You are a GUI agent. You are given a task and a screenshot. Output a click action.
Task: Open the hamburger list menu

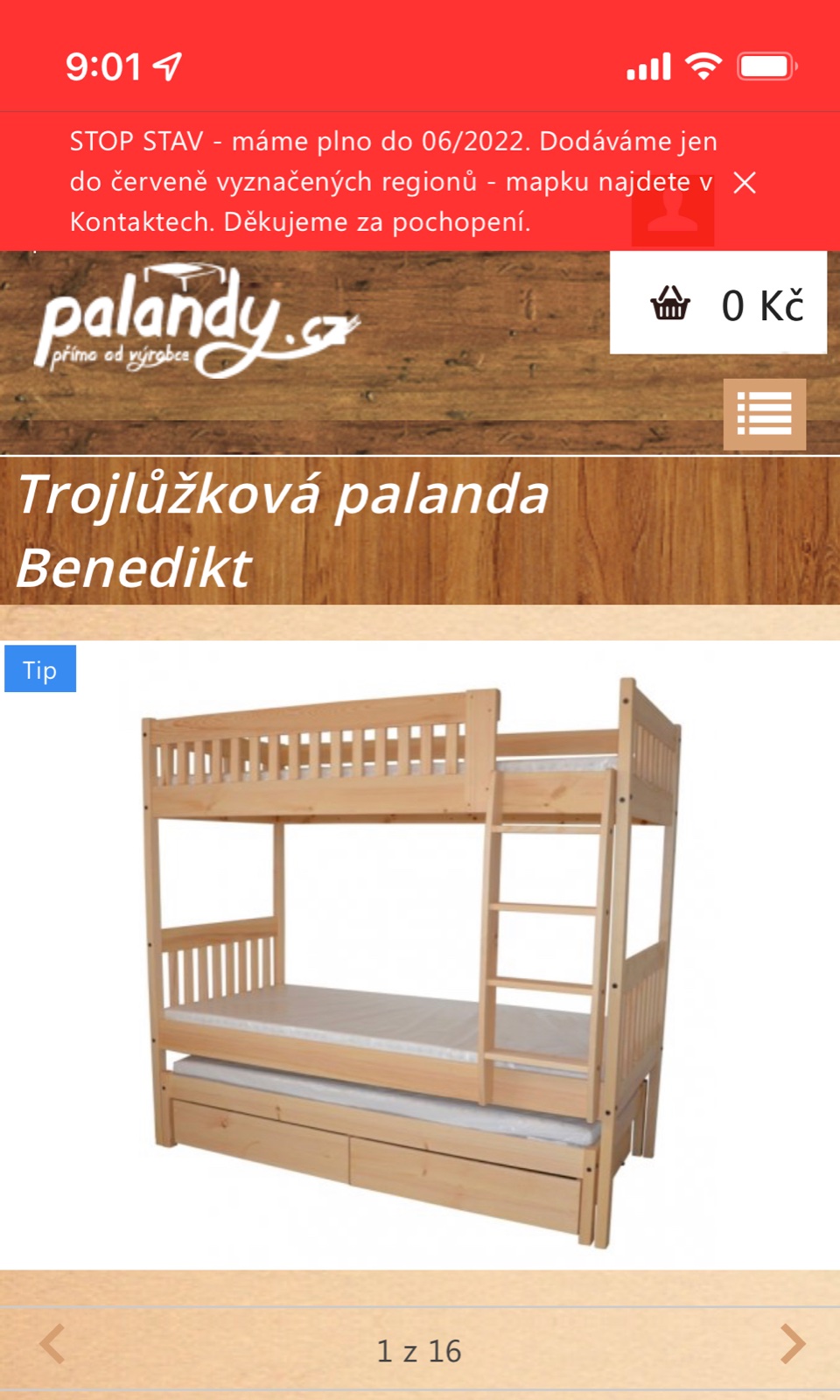click(764, 414)
